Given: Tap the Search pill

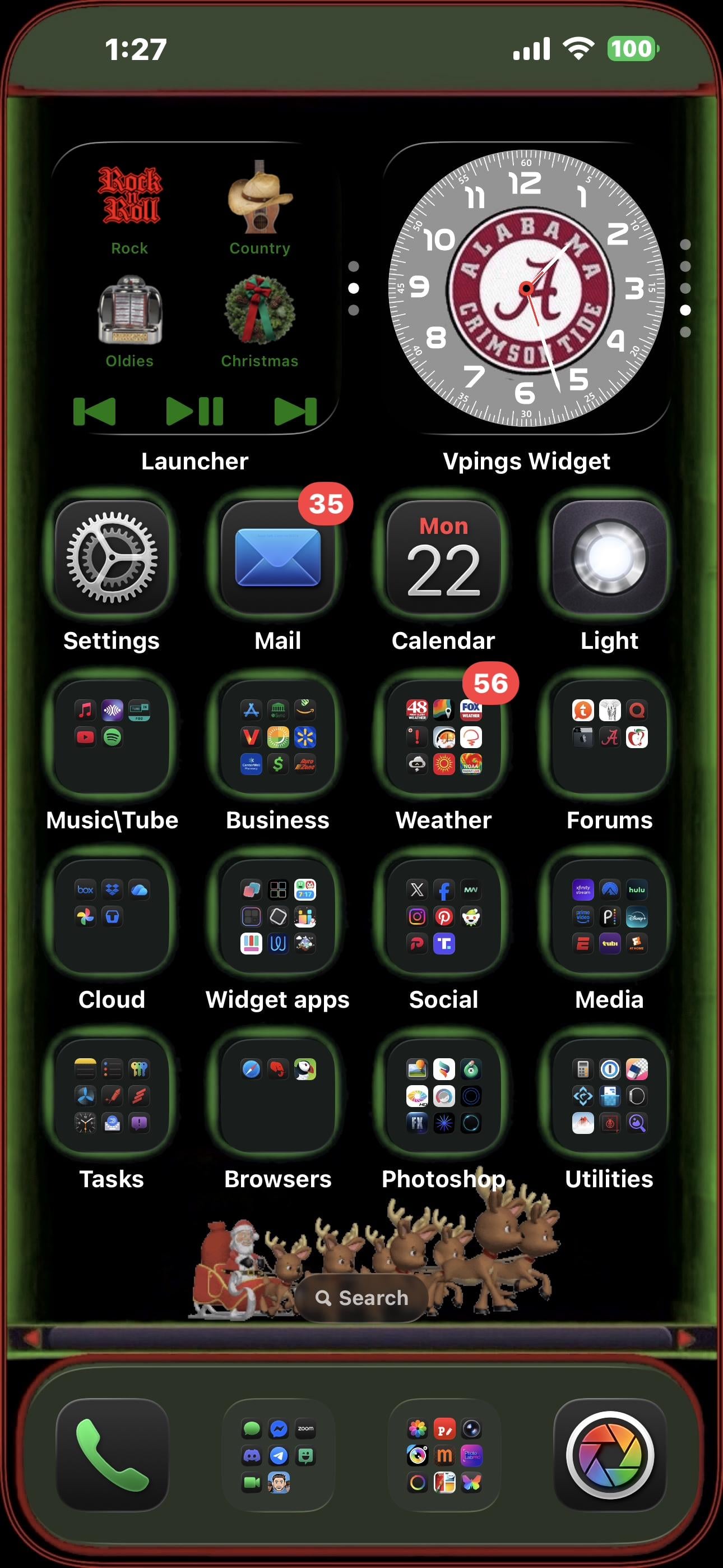Looking at the screenshot, I should pyautogui.click(x=362, y=1298).
